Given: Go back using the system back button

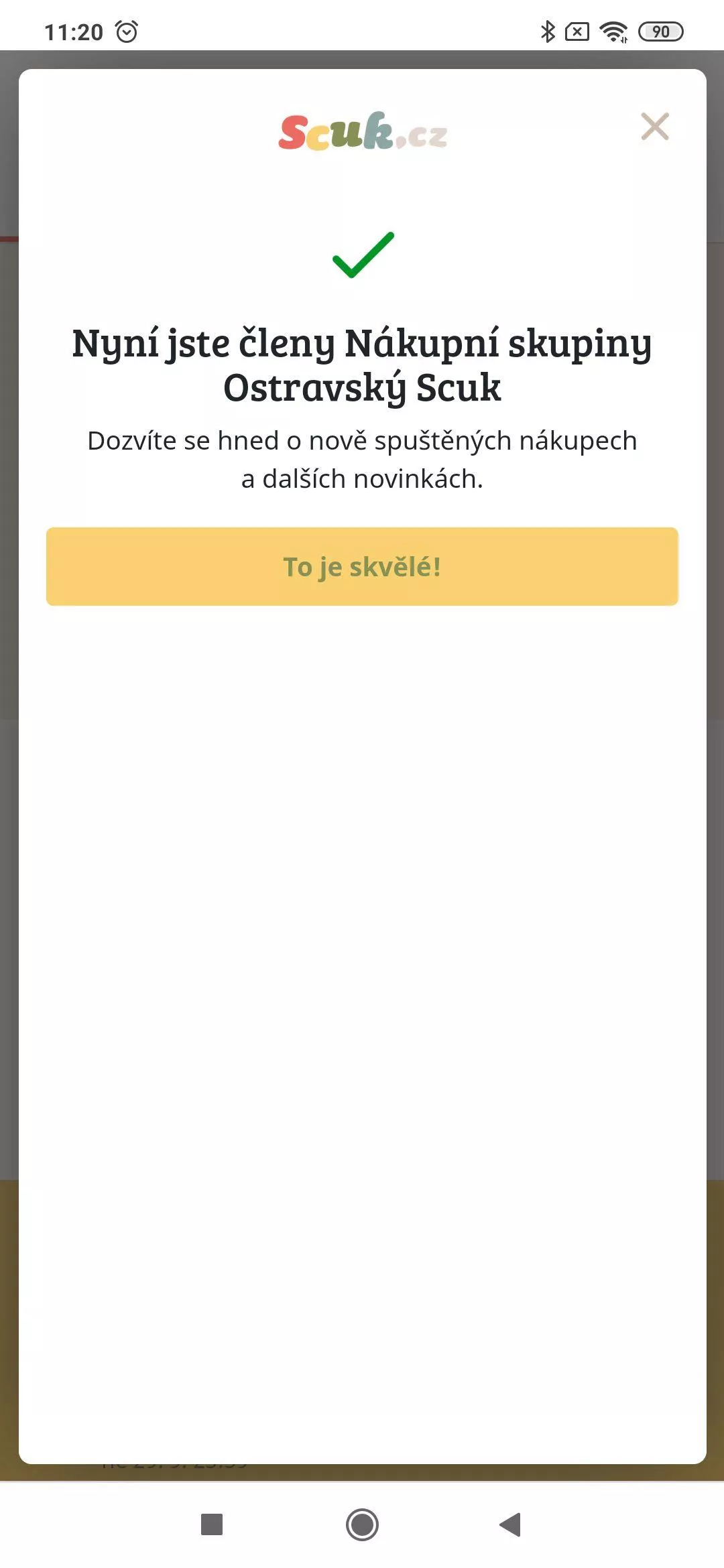Looking at the screenshot, I should click(510, 1524).
